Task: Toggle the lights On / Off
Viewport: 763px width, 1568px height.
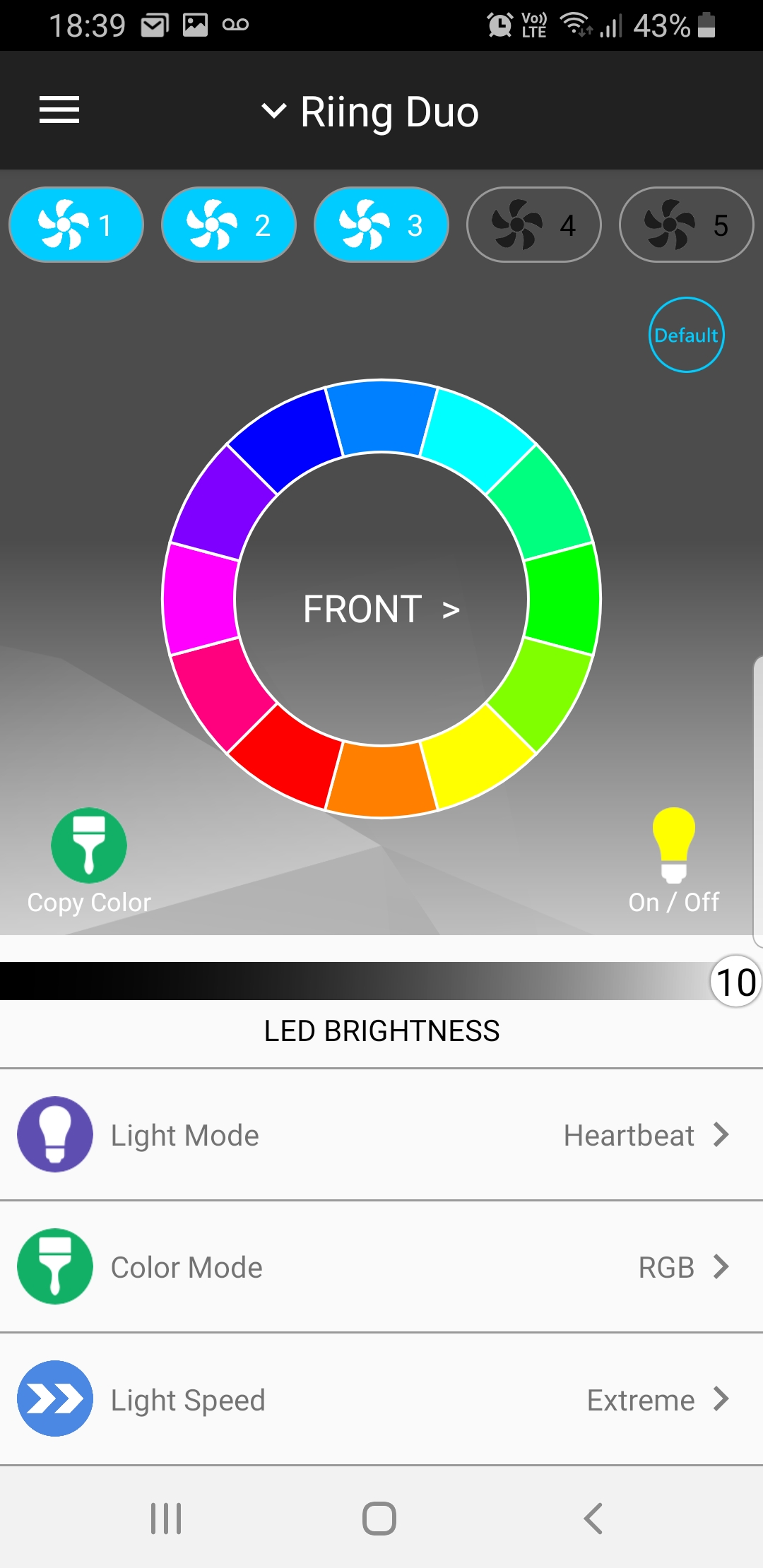Action: point(673,845)
